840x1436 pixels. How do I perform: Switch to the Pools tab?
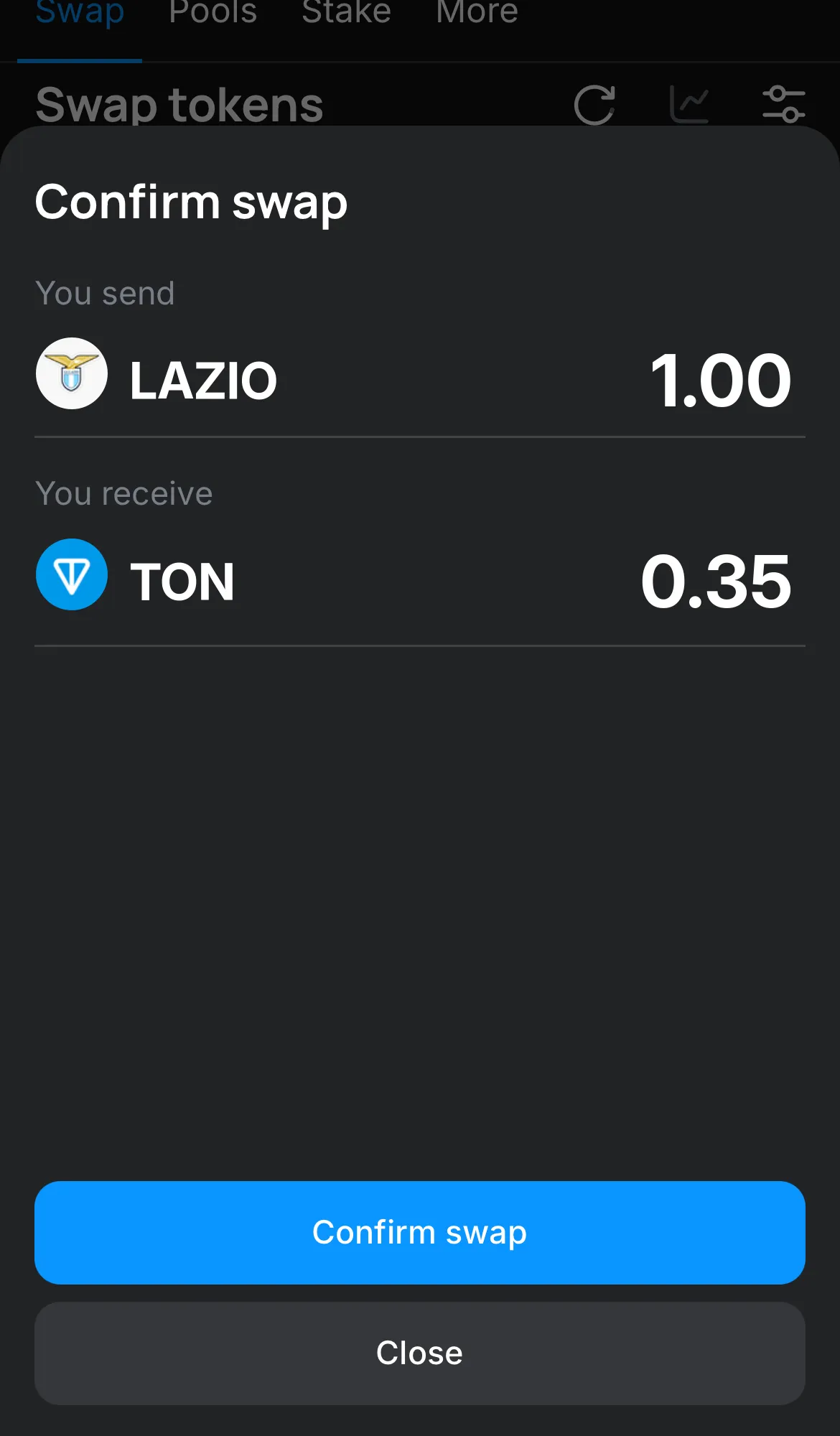coord(213,13)
